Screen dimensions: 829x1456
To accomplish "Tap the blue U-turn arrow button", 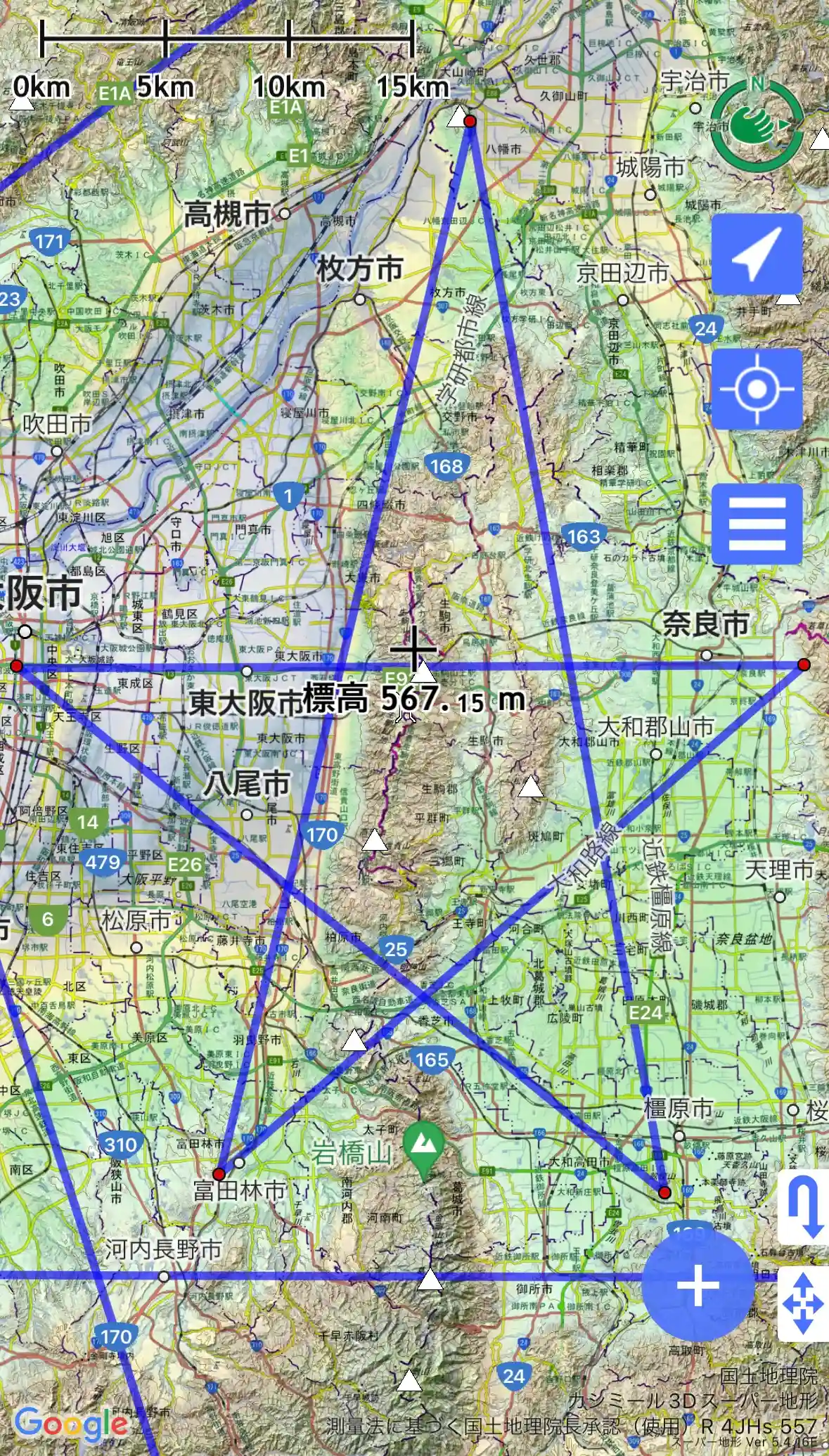I will tap(804, 1206).
